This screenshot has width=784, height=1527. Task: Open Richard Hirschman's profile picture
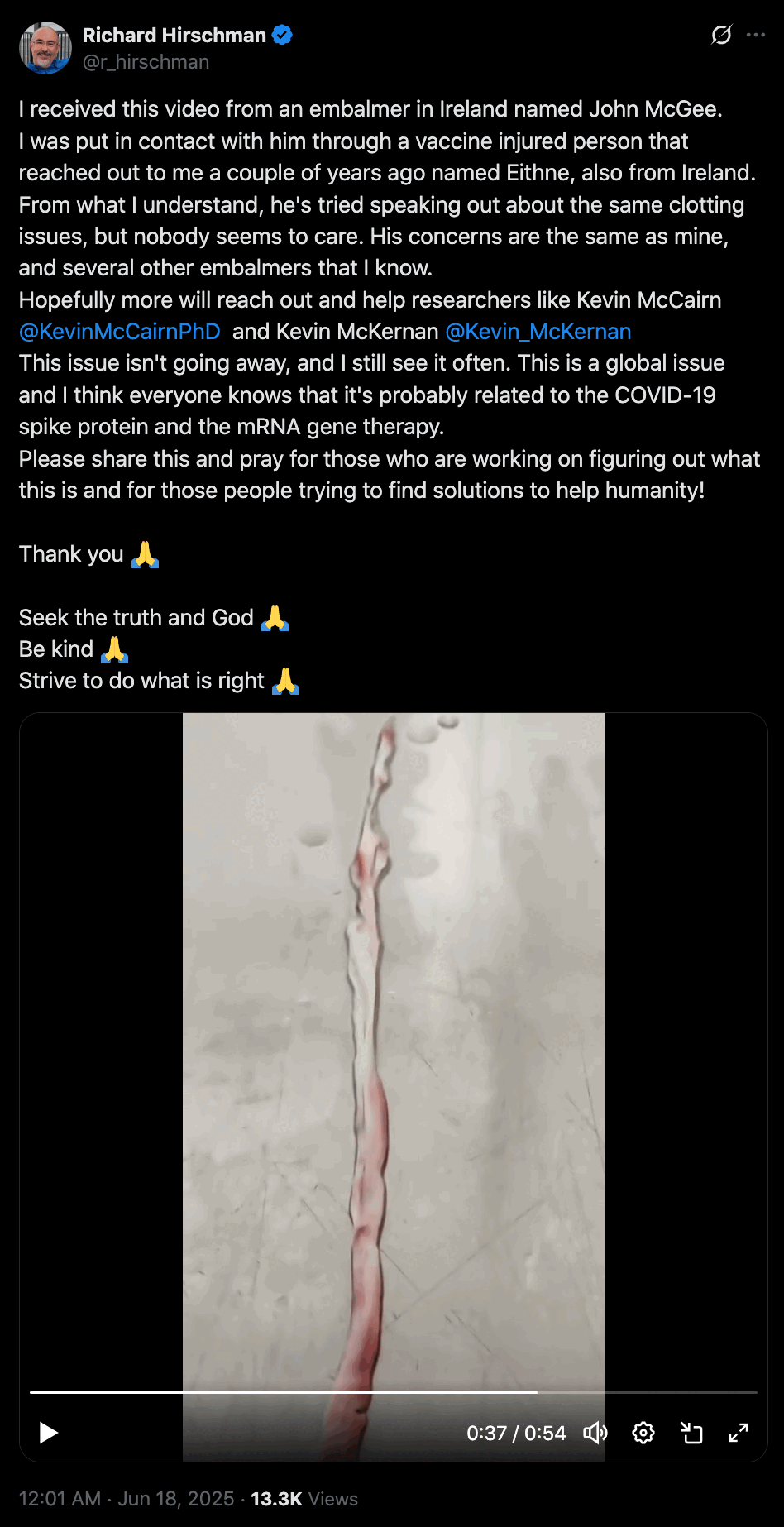[45, 48]
